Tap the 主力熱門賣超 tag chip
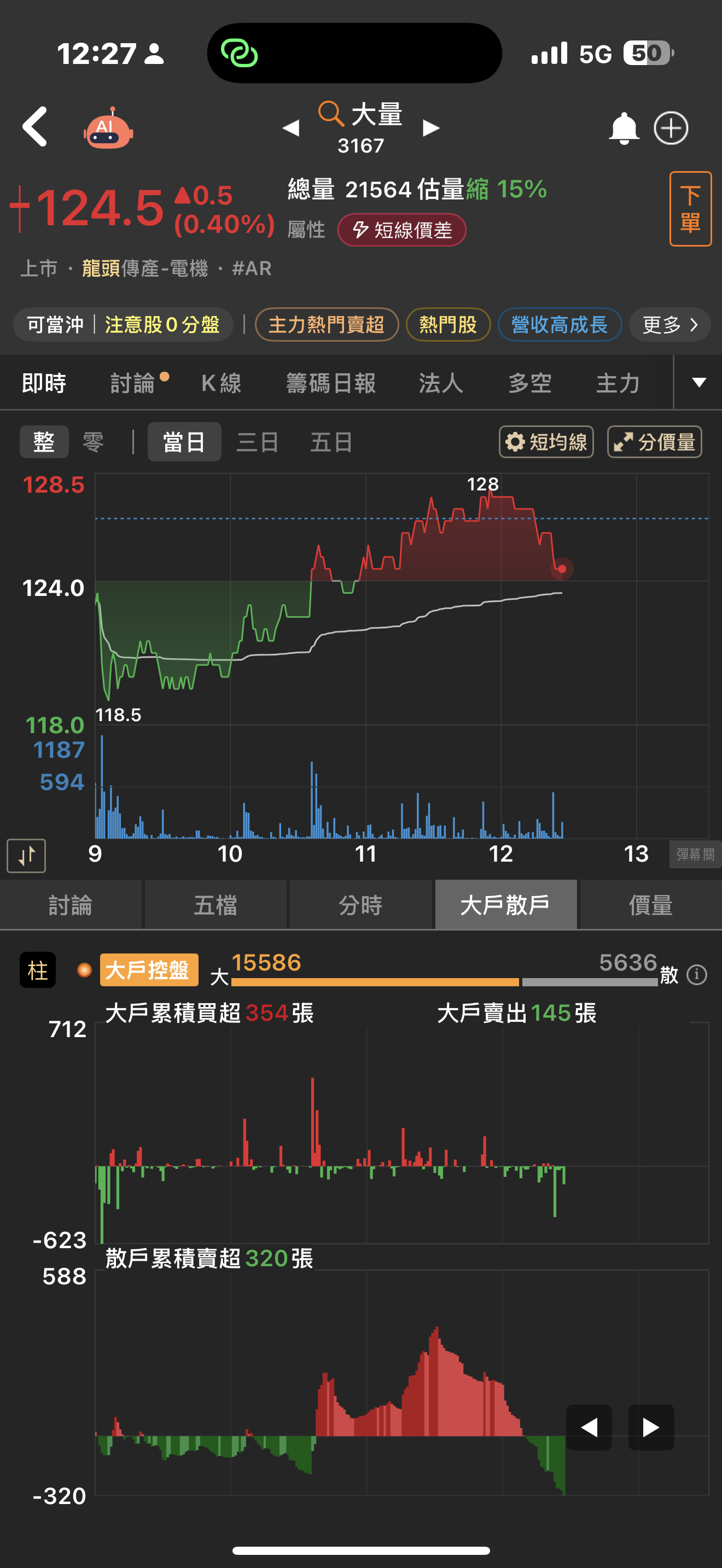This screenshot has width=722, height=1568. tap(327, 324)
